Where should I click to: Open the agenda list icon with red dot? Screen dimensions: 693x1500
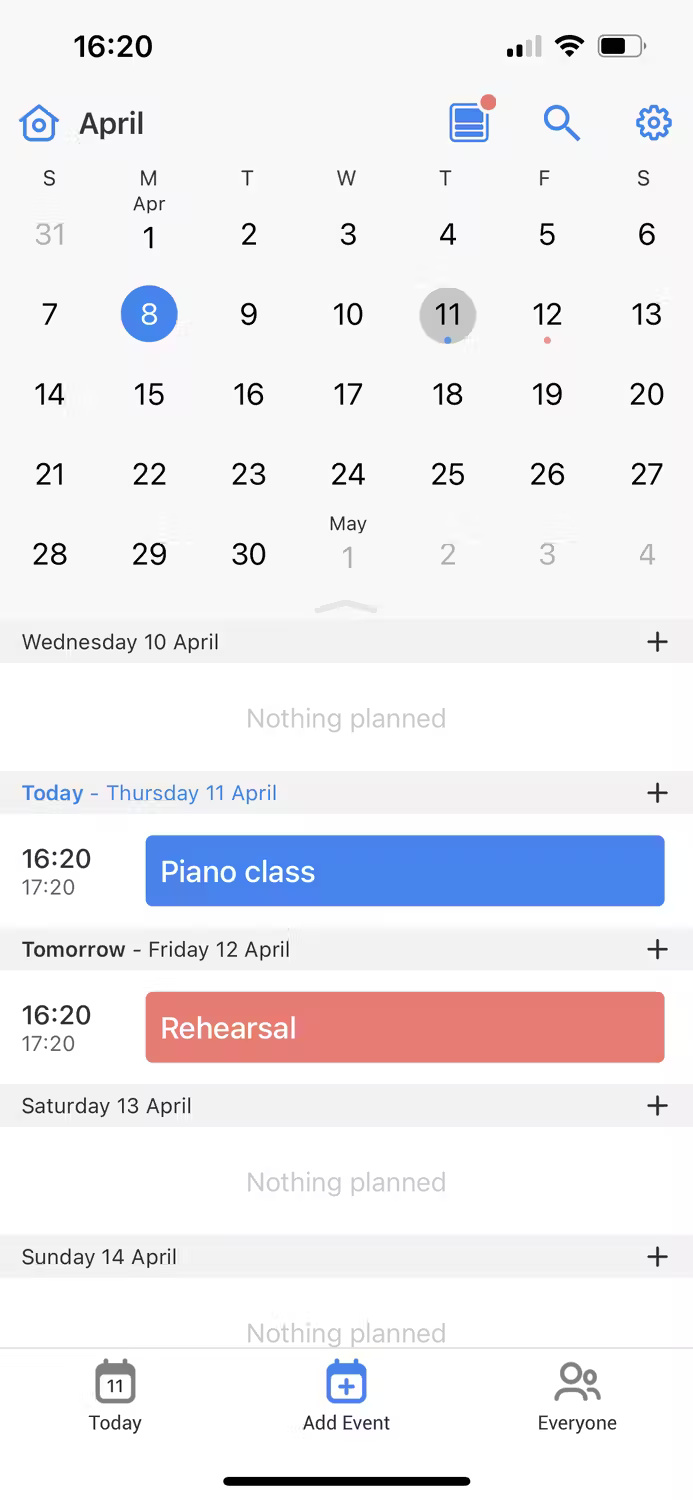pos(470,121)
